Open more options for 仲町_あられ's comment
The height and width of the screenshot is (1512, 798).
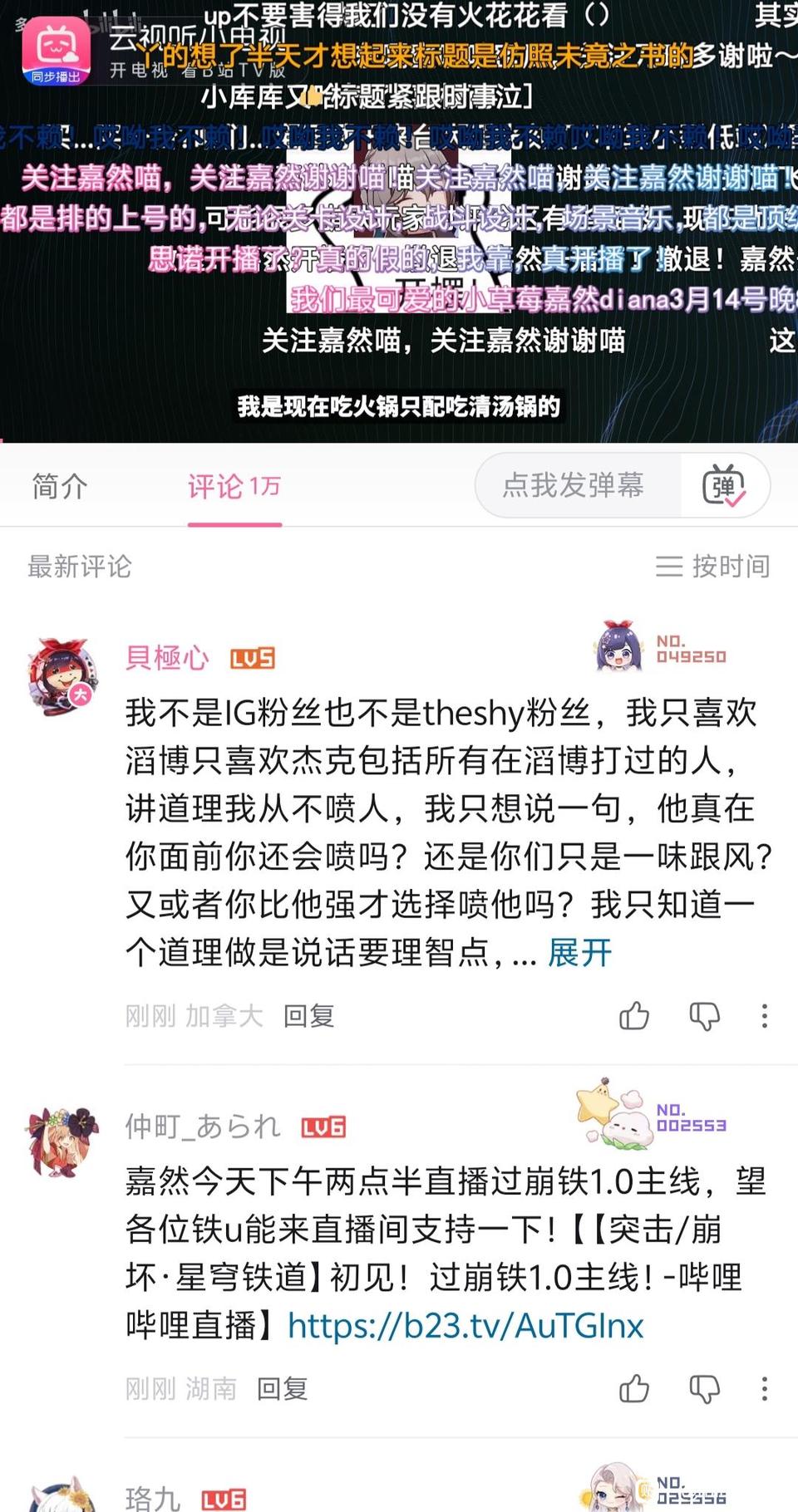point(765,1388)
